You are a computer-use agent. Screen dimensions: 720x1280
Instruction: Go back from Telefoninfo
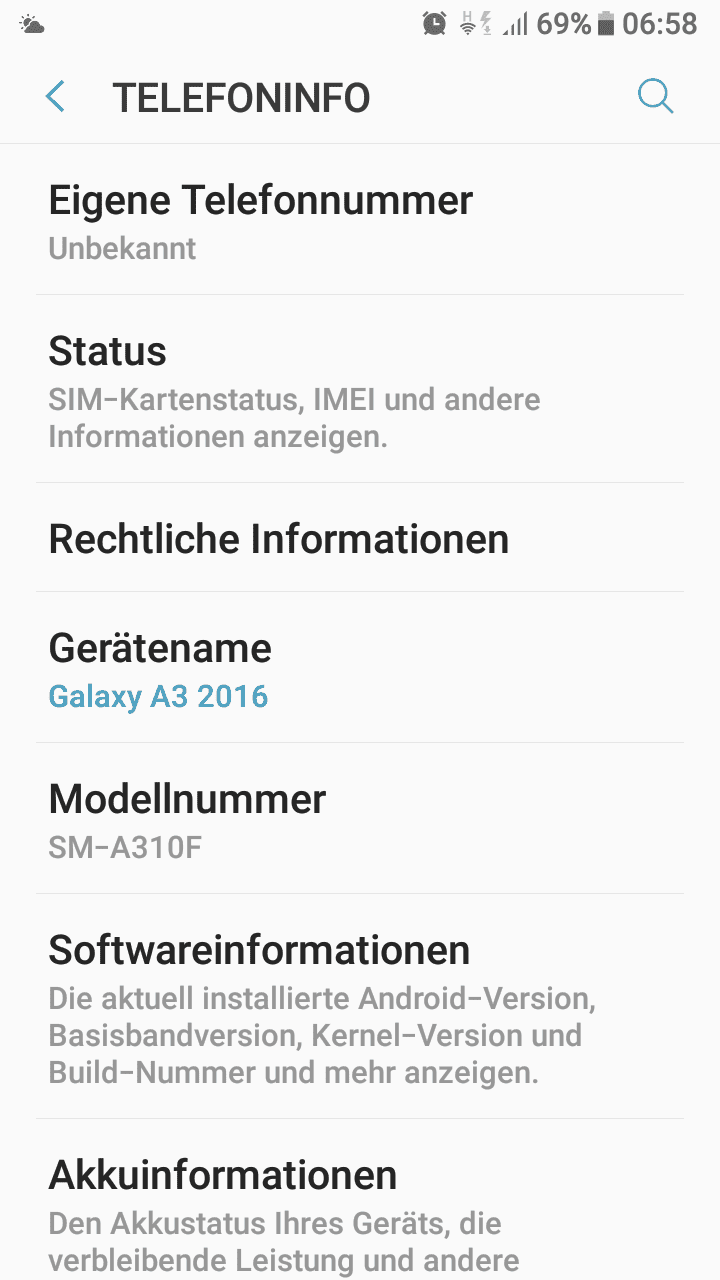[x=55, y=97]
